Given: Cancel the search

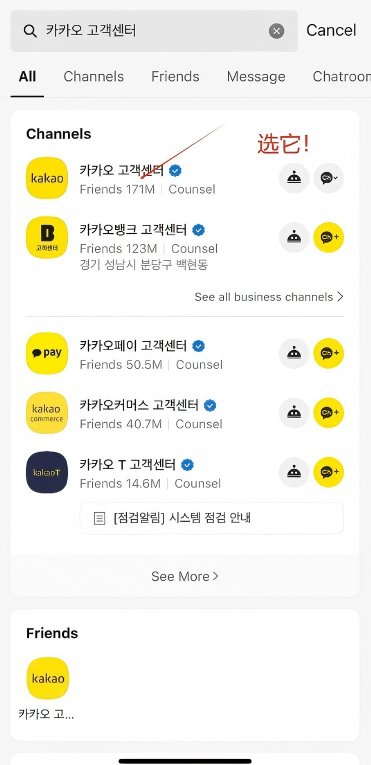Looking at the screenshot, I should coord(331,30).
